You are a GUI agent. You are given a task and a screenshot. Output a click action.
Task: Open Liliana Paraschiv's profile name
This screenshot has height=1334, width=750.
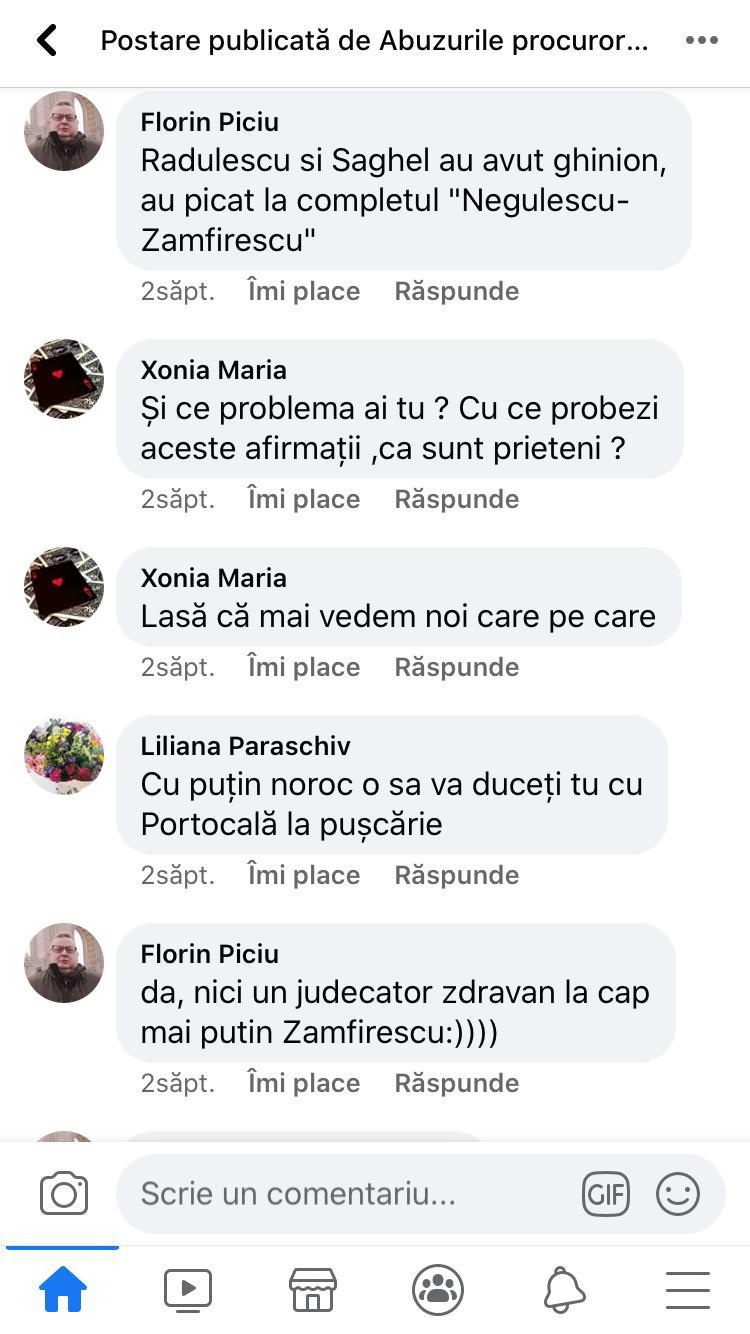[245, 746]
